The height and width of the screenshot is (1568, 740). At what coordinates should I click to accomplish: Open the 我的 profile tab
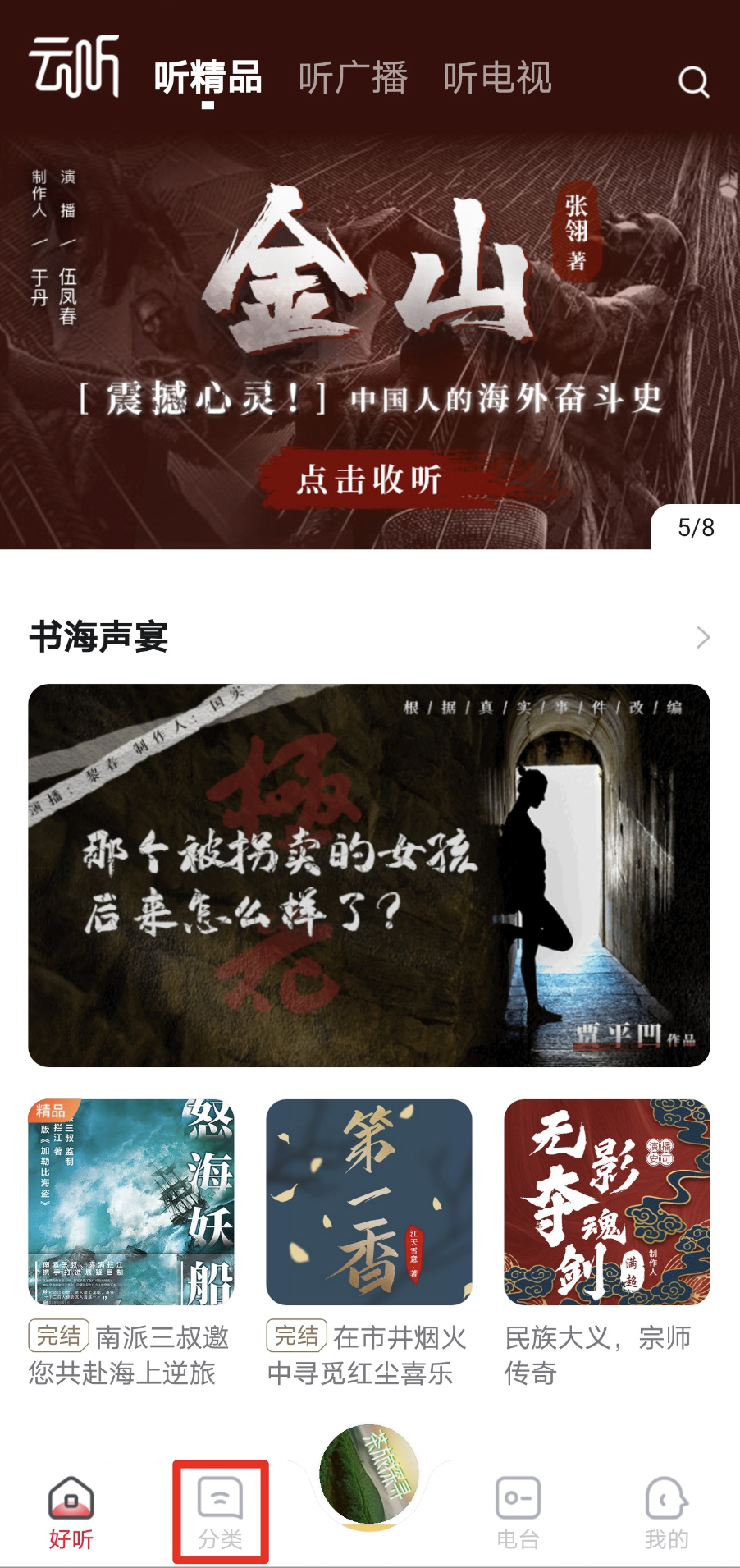point(666,1512)
